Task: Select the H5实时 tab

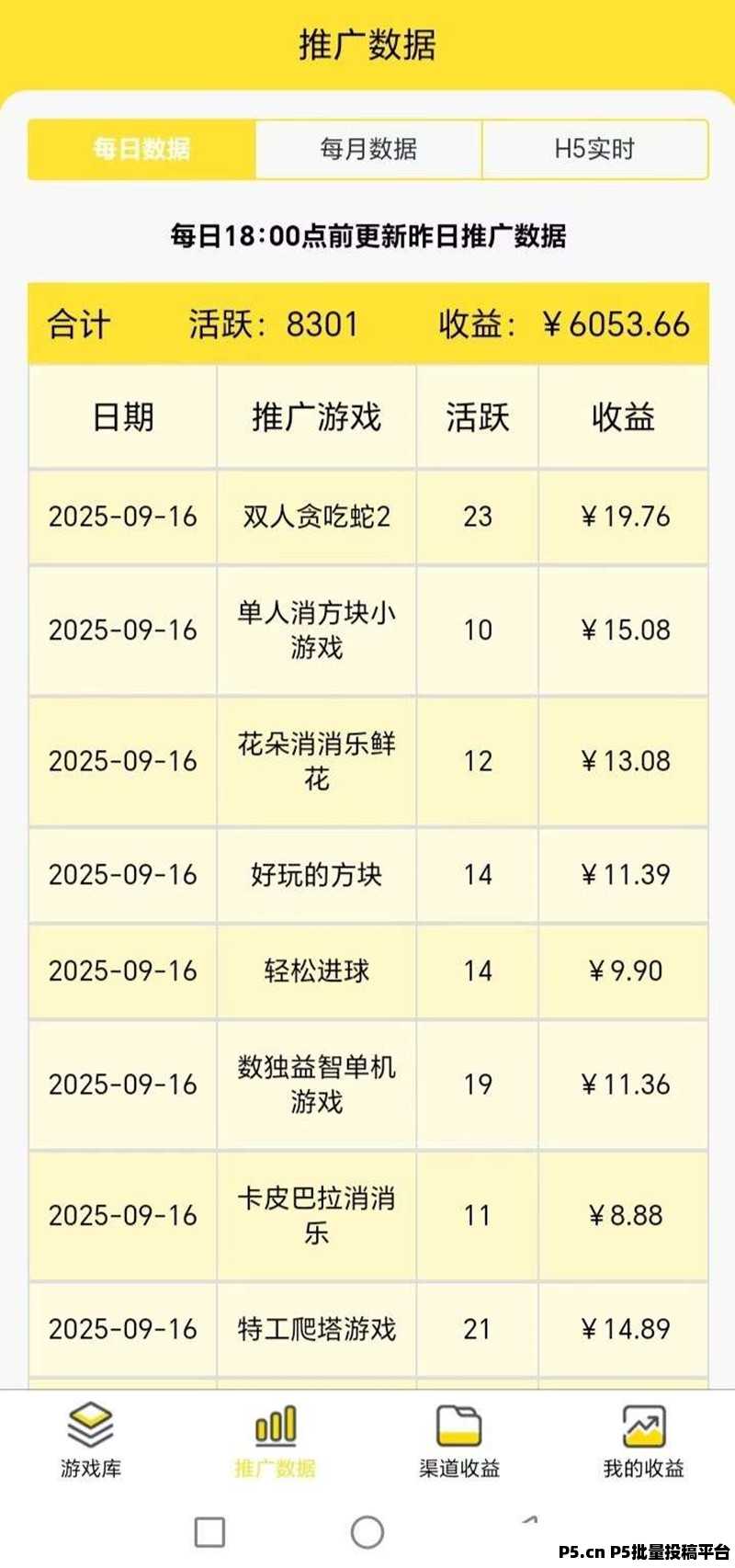Action: click(x=594, y=149)
